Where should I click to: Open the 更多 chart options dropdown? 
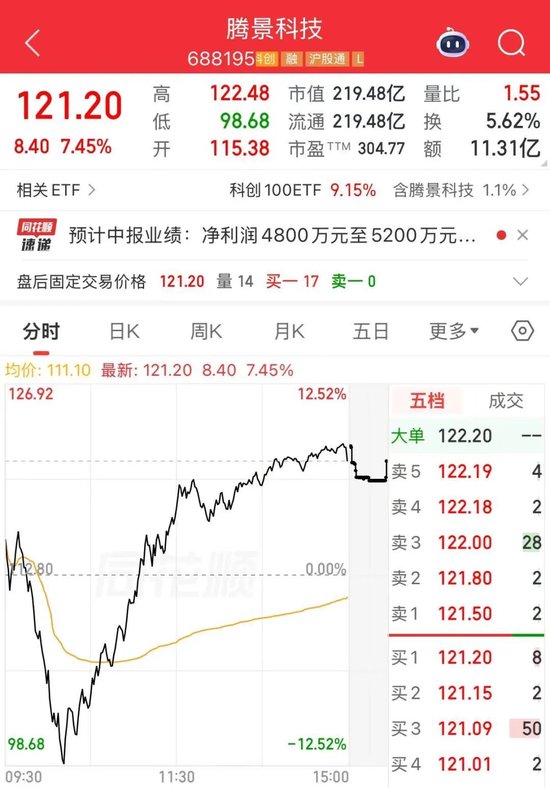coord(454,332)
